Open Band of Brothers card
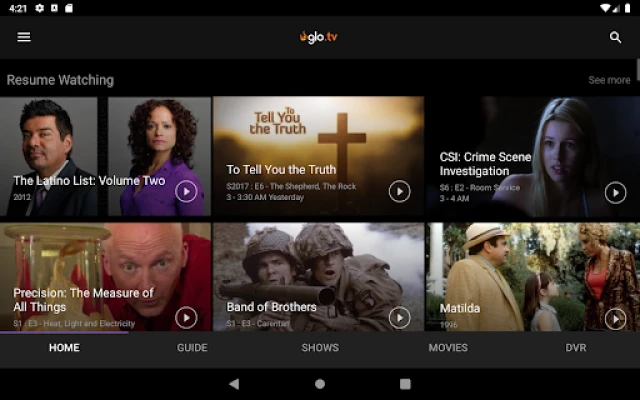 [318, 276]
